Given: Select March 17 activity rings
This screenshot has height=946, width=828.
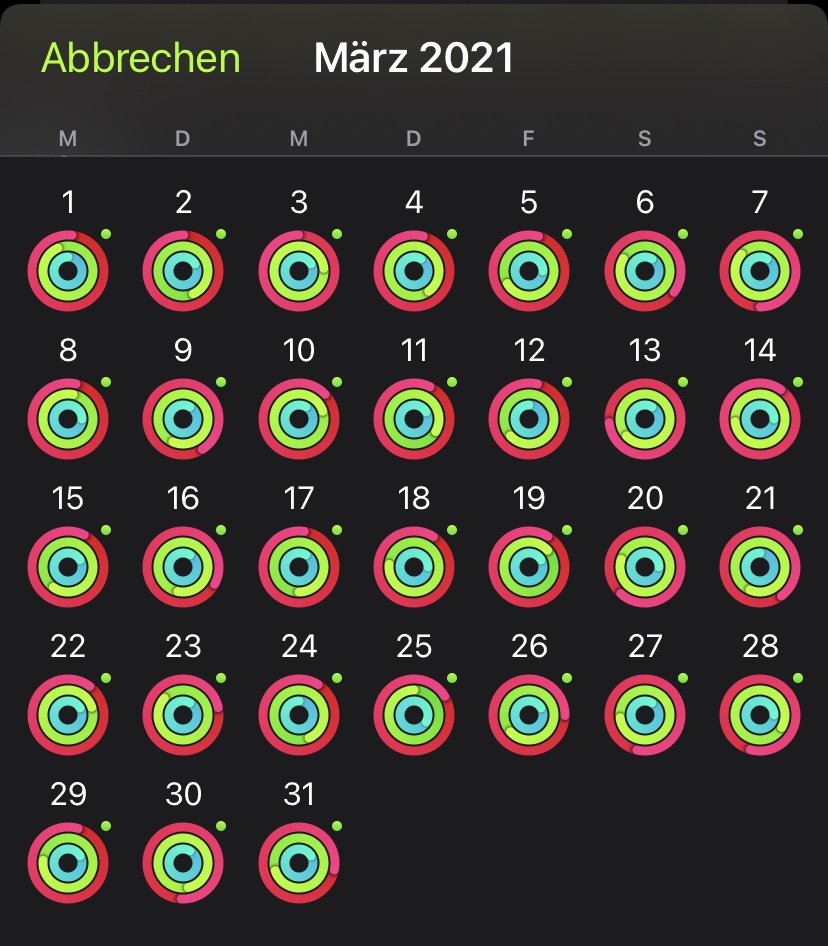Looking at the screenshot, I should pos(299,567).
